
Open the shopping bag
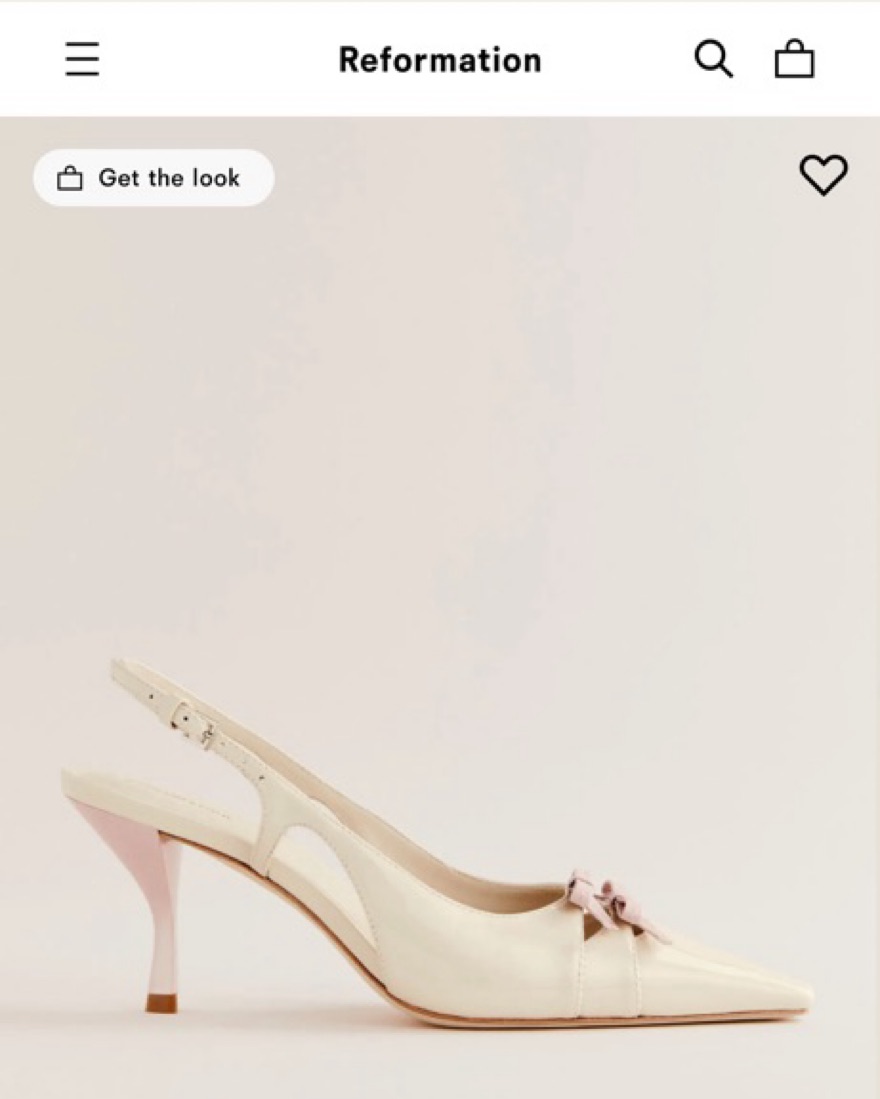click(x=794, y=60)
